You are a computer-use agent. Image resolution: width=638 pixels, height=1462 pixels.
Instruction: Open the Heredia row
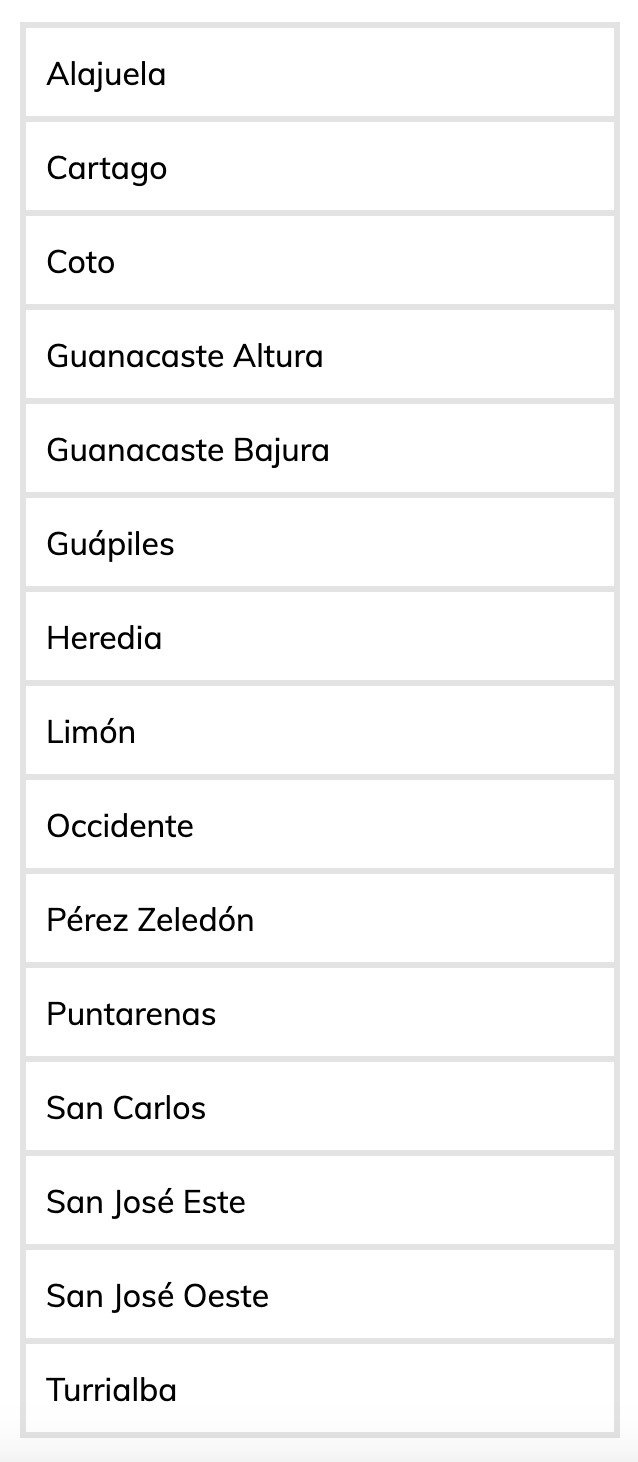click(x=319, y=637)
